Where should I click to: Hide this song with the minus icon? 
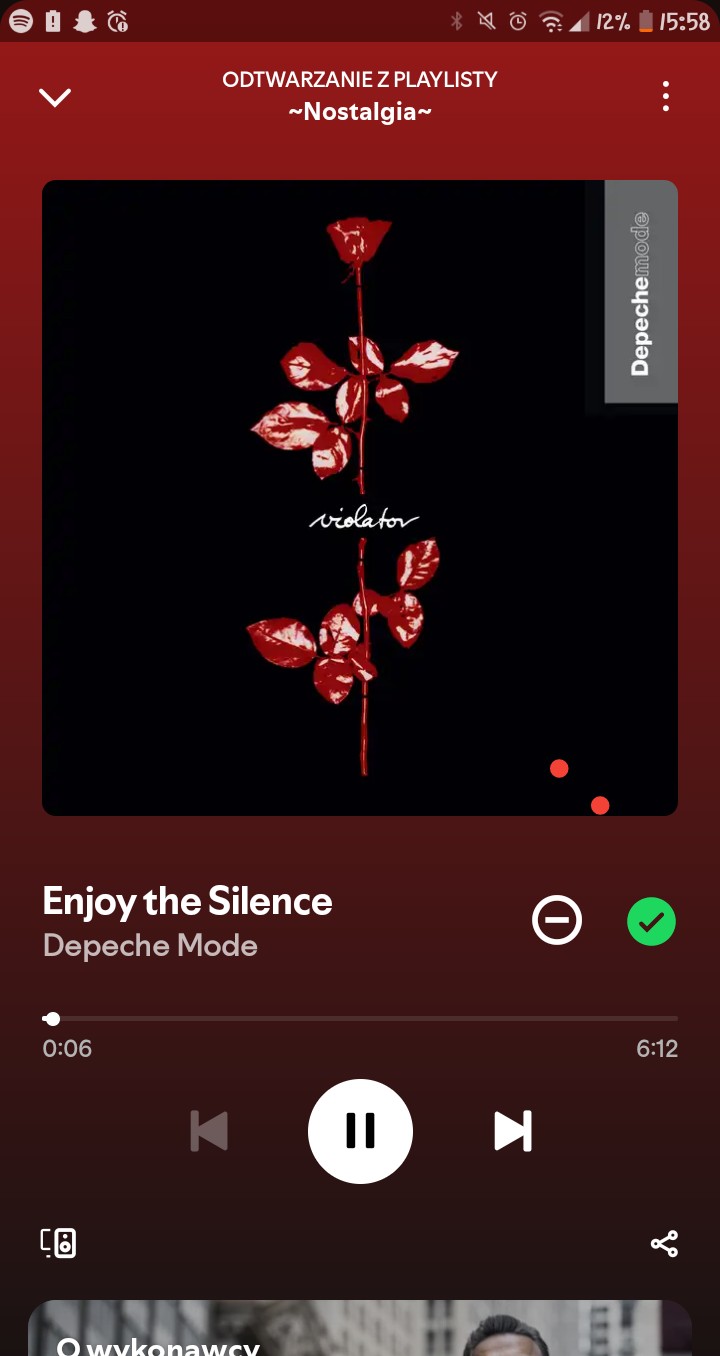(557, 921)
